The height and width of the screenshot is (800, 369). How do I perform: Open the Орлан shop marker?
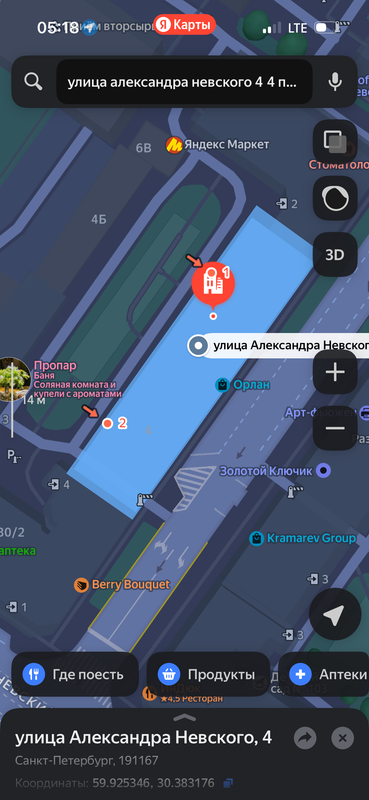click(x=242, y=385)
